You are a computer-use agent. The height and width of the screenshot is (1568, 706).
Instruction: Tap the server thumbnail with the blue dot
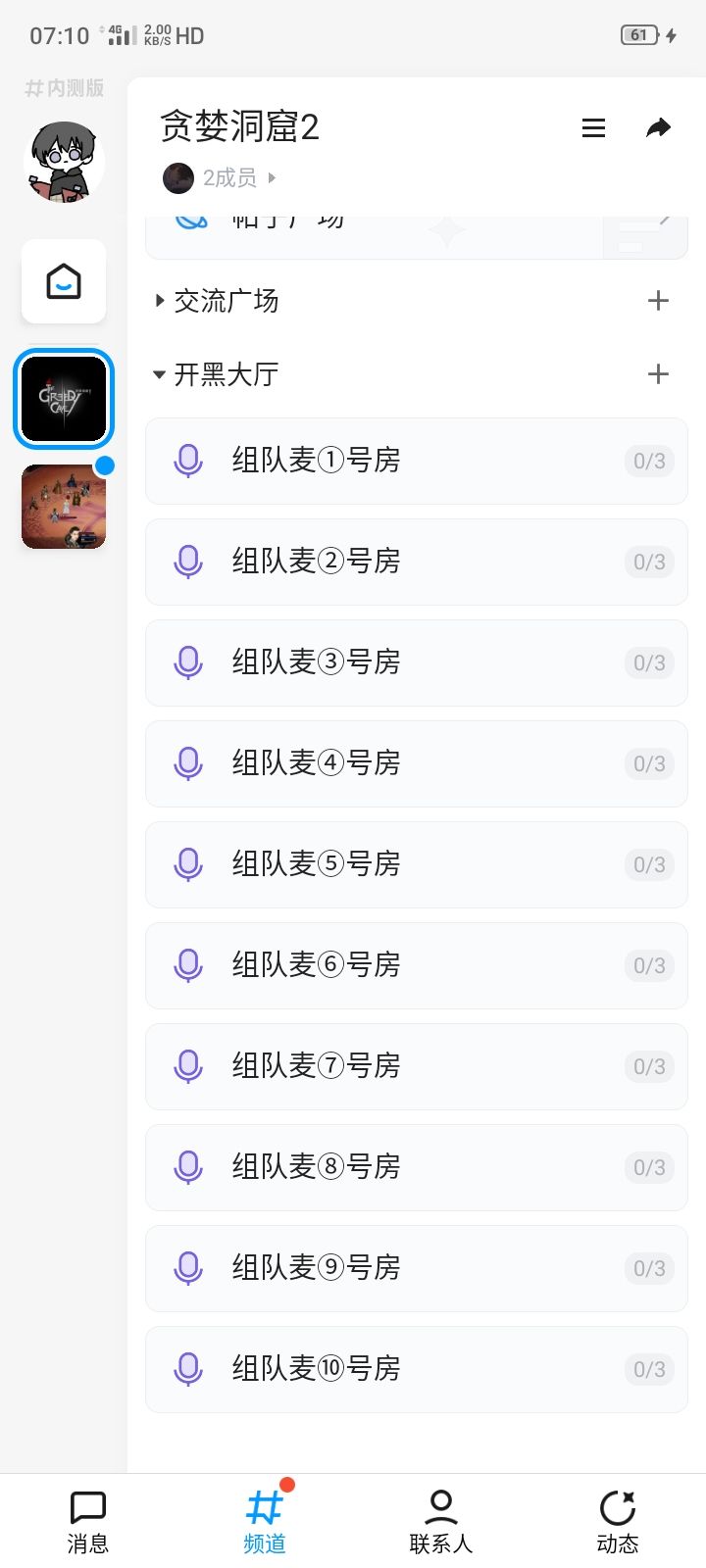pos(63,507)
